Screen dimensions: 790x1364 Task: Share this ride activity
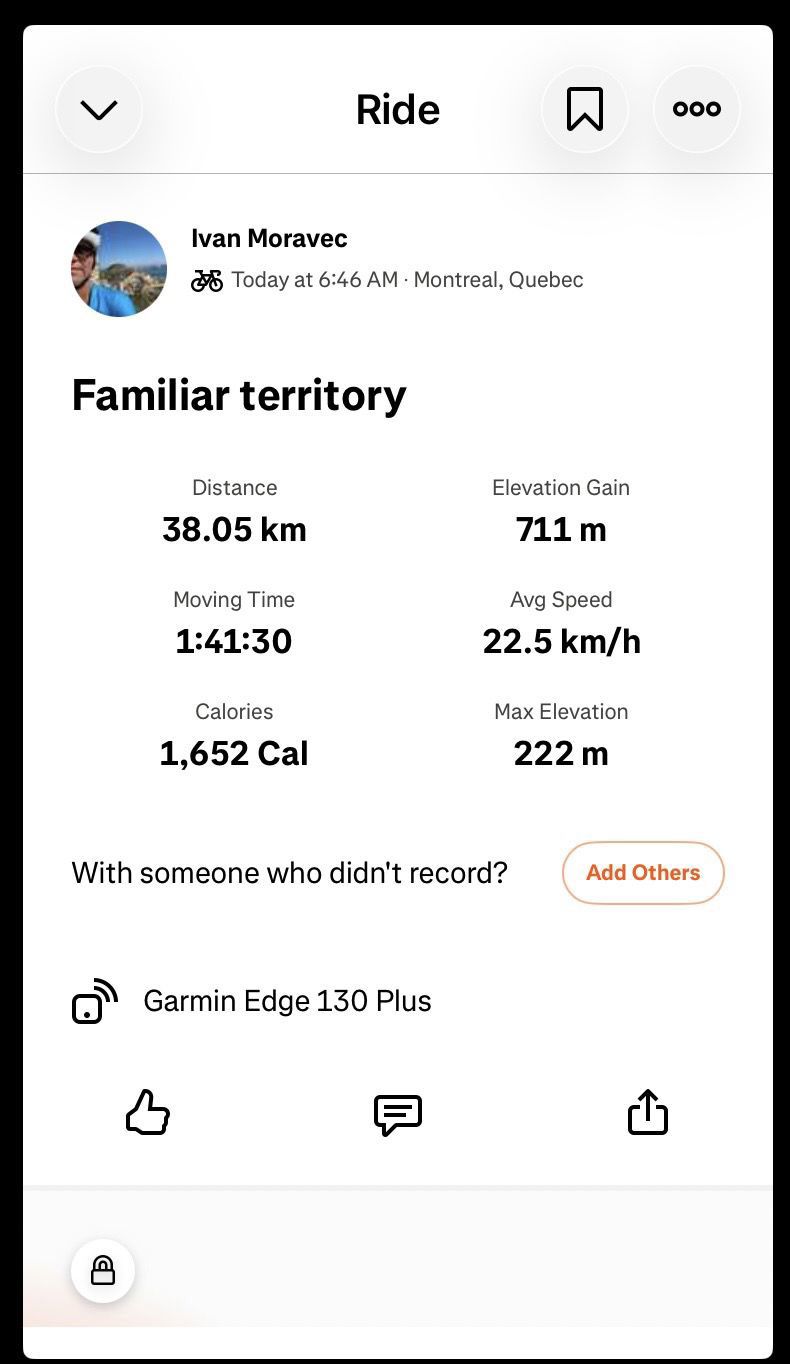648,1112
